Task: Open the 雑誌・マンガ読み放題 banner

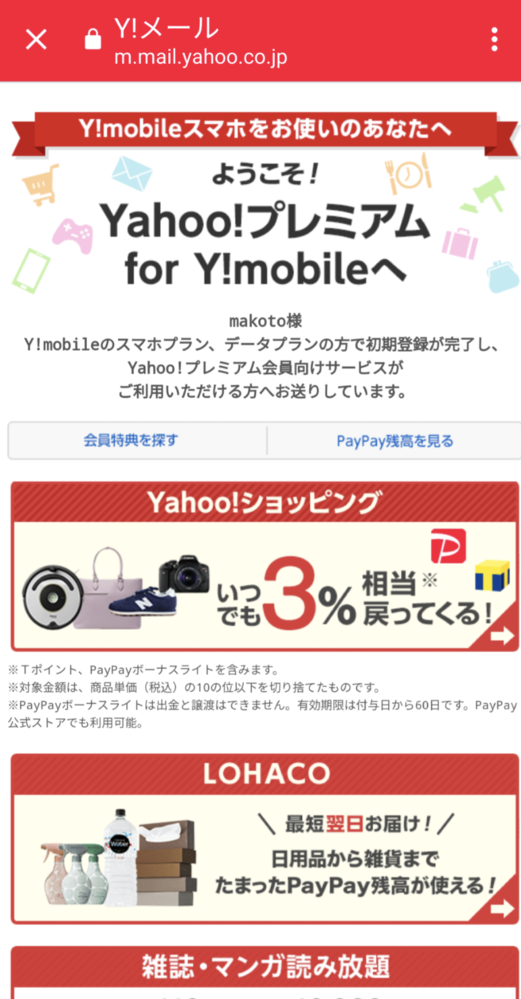Action: (265, 973)
